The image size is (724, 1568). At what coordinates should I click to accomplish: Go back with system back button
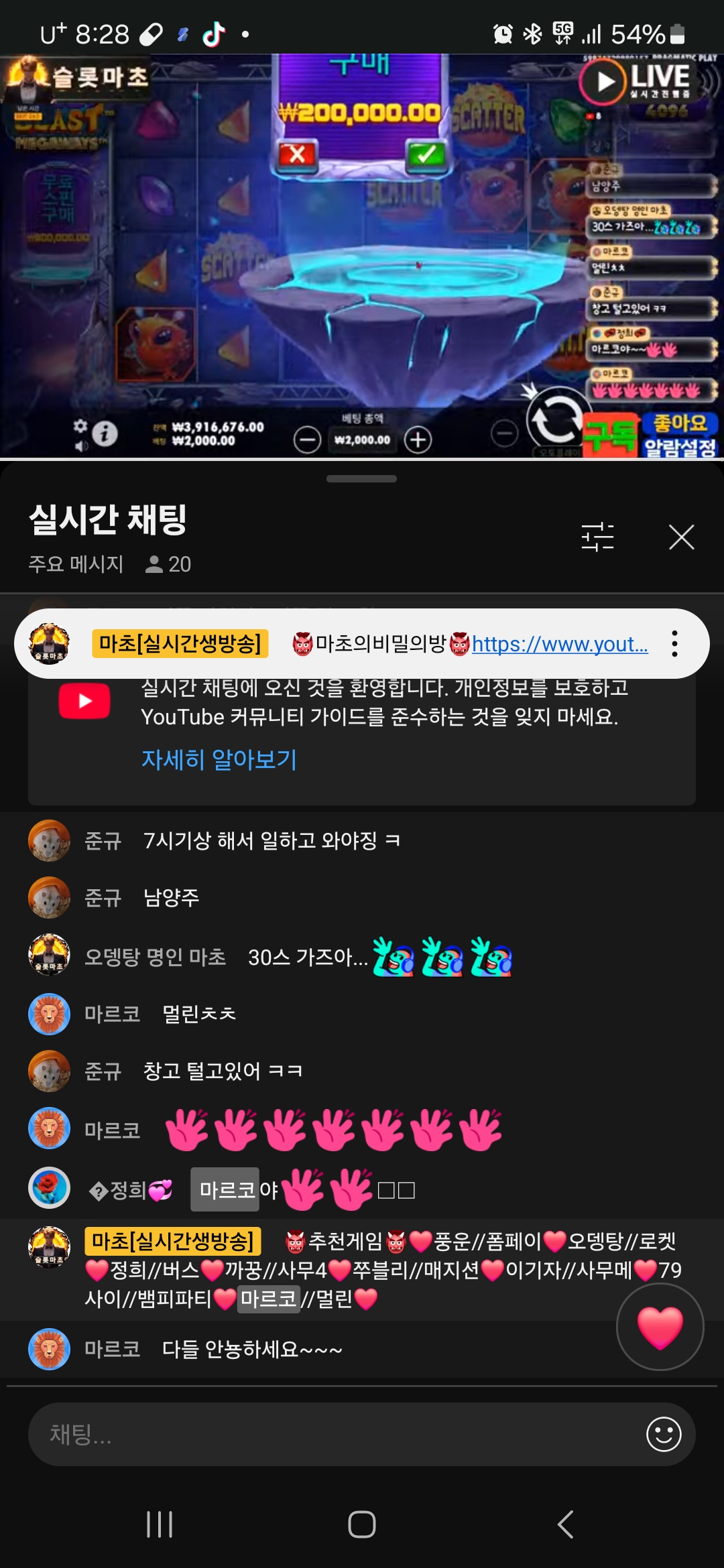(x=565, y=1524)
